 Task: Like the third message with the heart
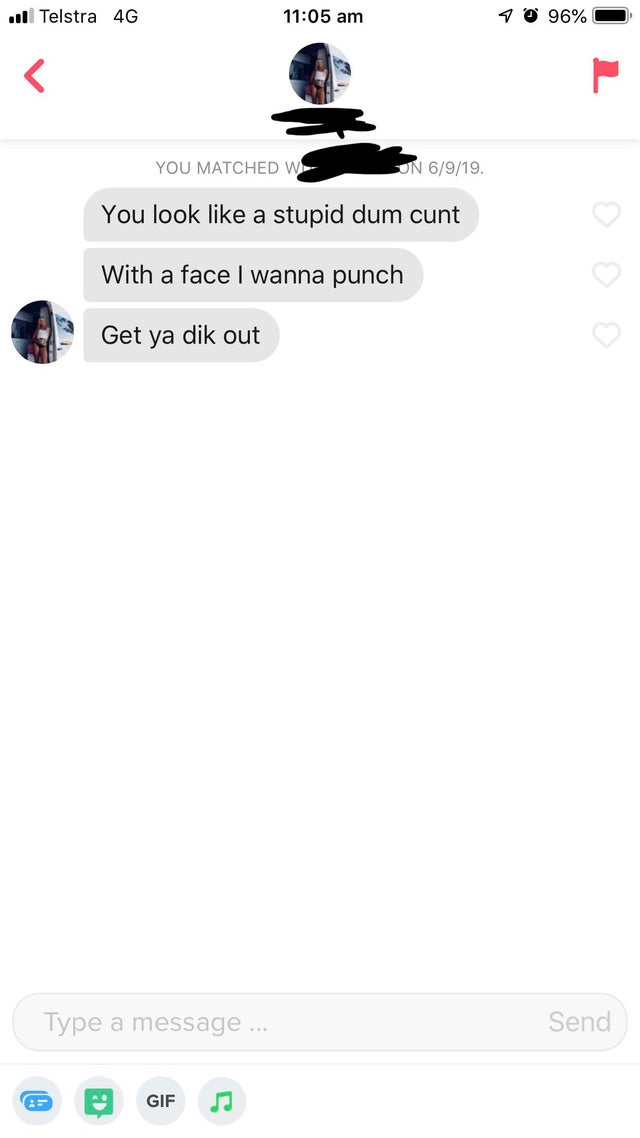[x=606, y=335]
